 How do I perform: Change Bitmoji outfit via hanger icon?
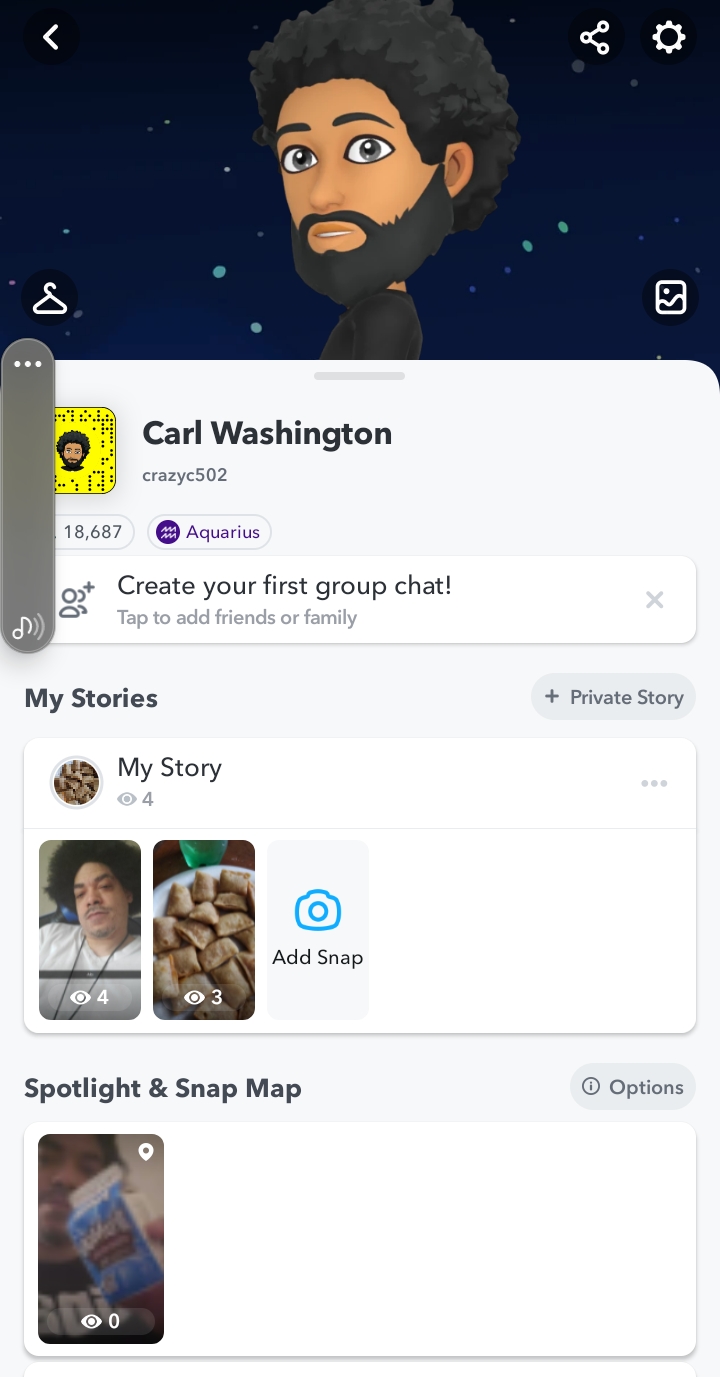50,298
